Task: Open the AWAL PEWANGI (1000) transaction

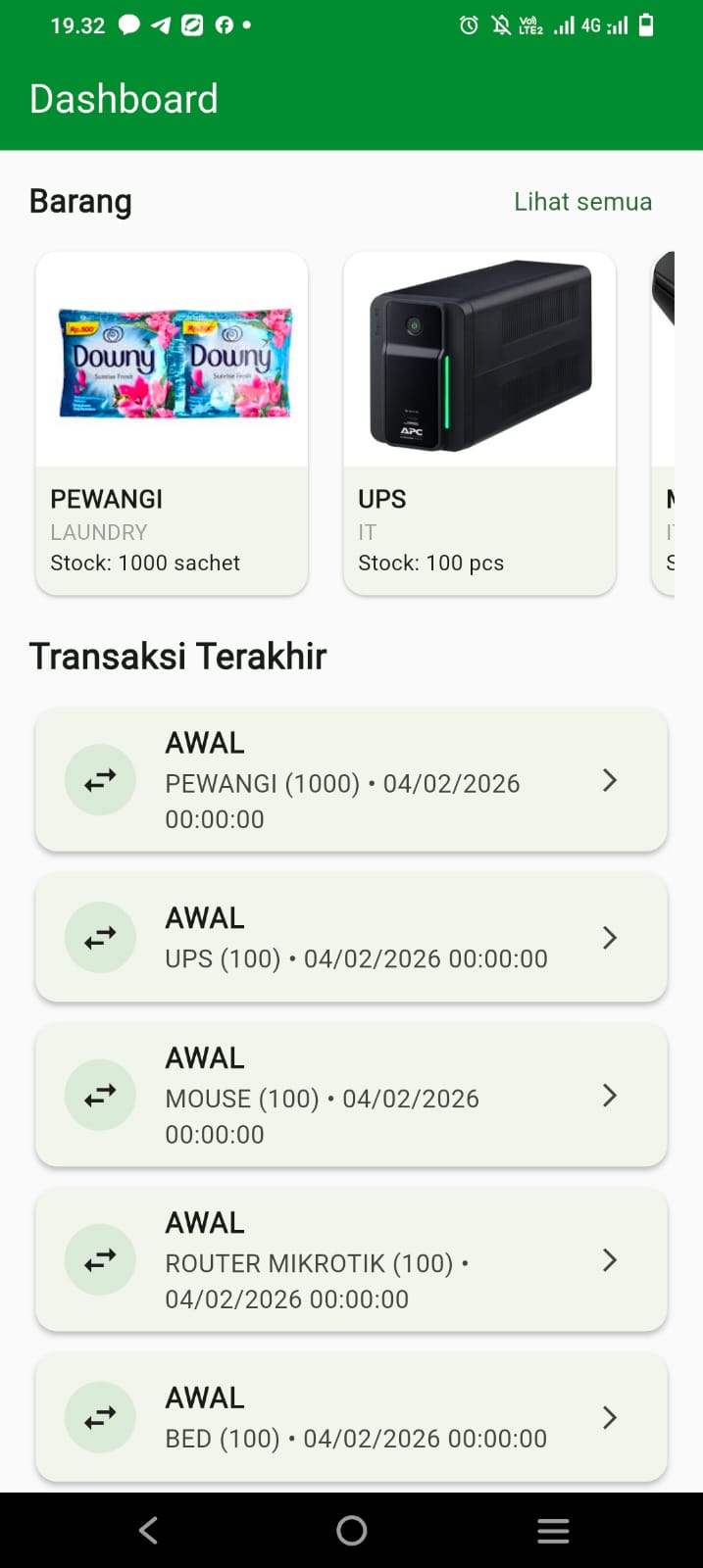Action: tap(351, 780)
